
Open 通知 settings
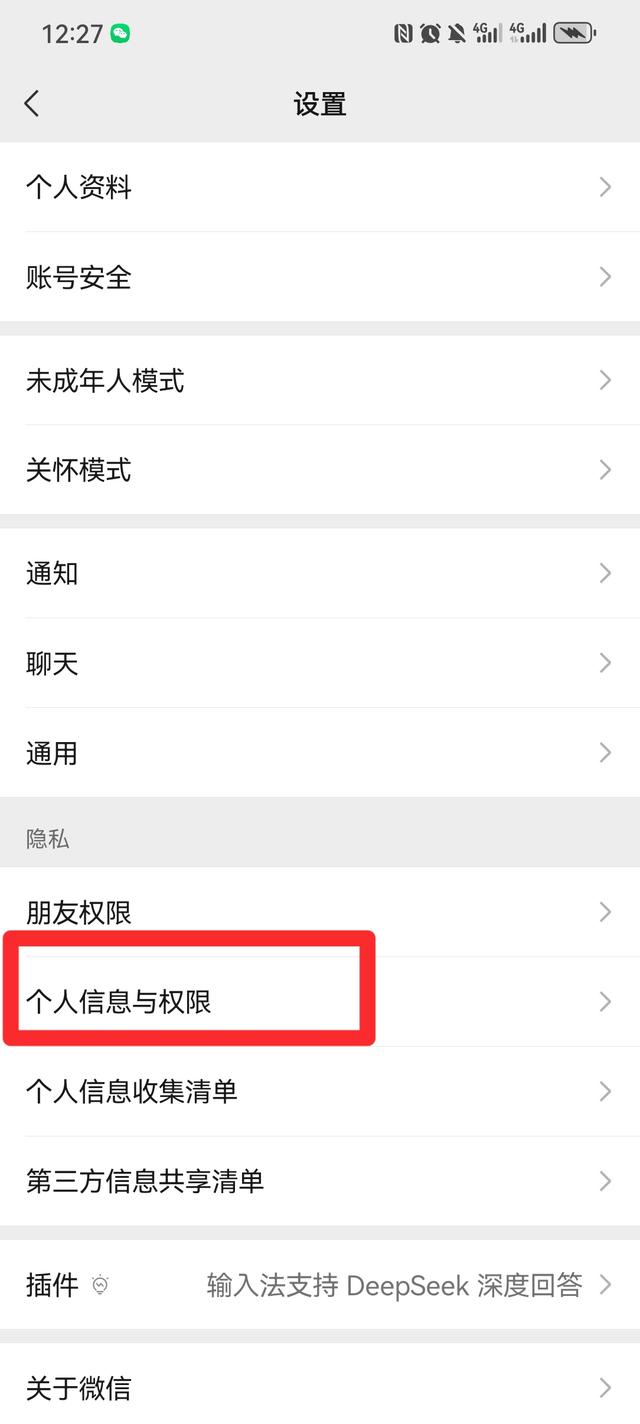(x=320, y=573)
